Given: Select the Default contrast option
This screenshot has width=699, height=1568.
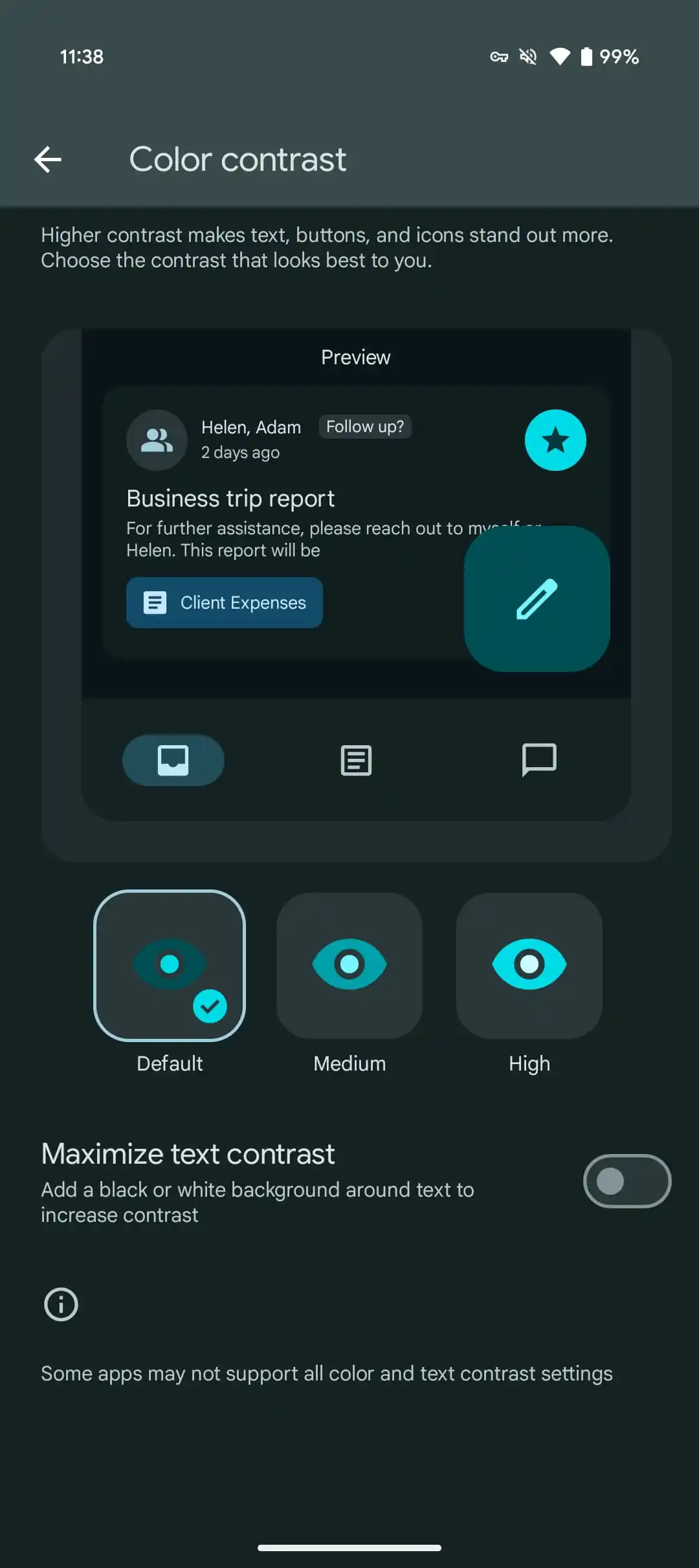Looking at the screenshot, I should point(170,965).
